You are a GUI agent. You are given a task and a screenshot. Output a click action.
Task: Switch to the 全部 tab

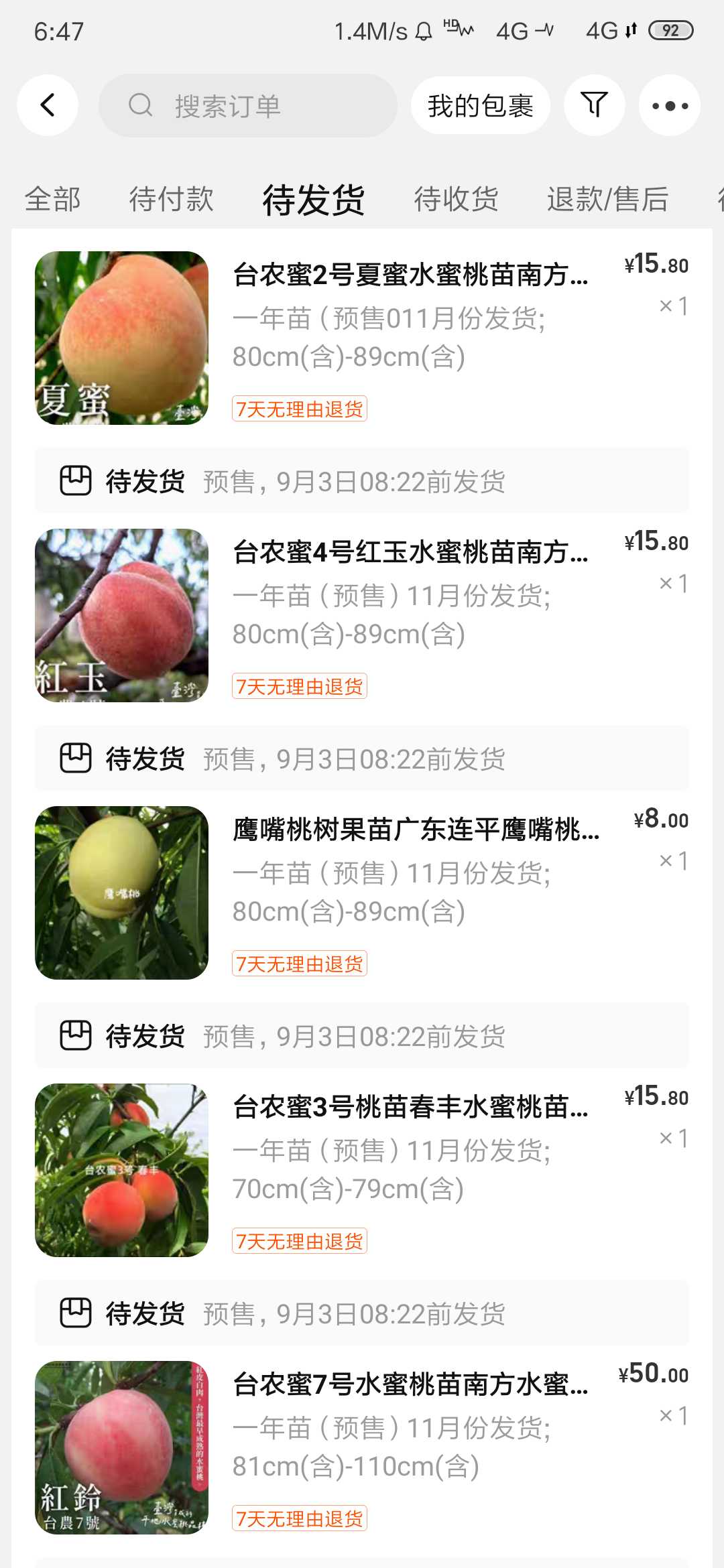[52, 199]
